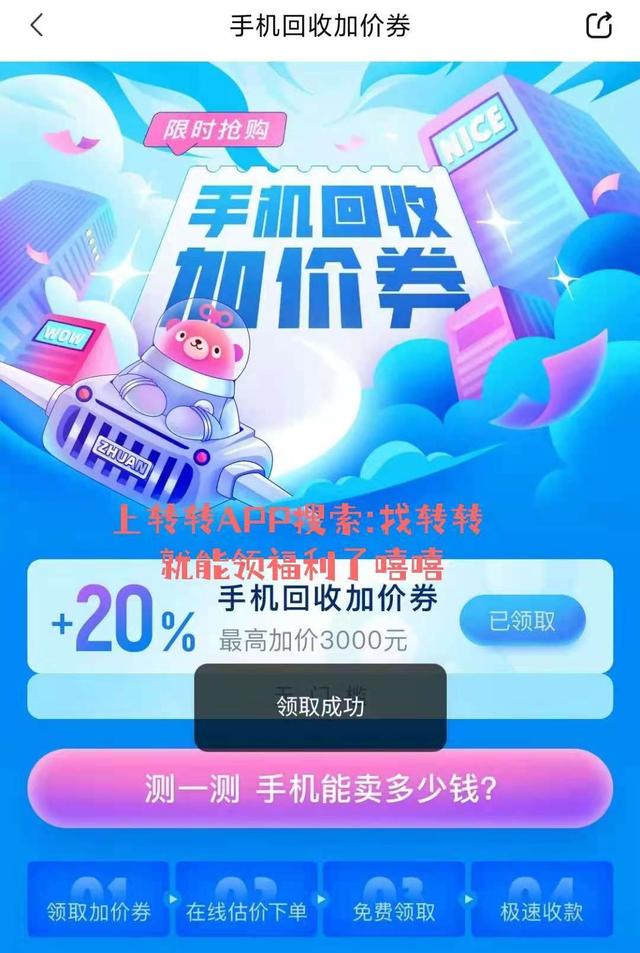
Task: Tap the 已领取 coupon button
Action: (522, 621)
